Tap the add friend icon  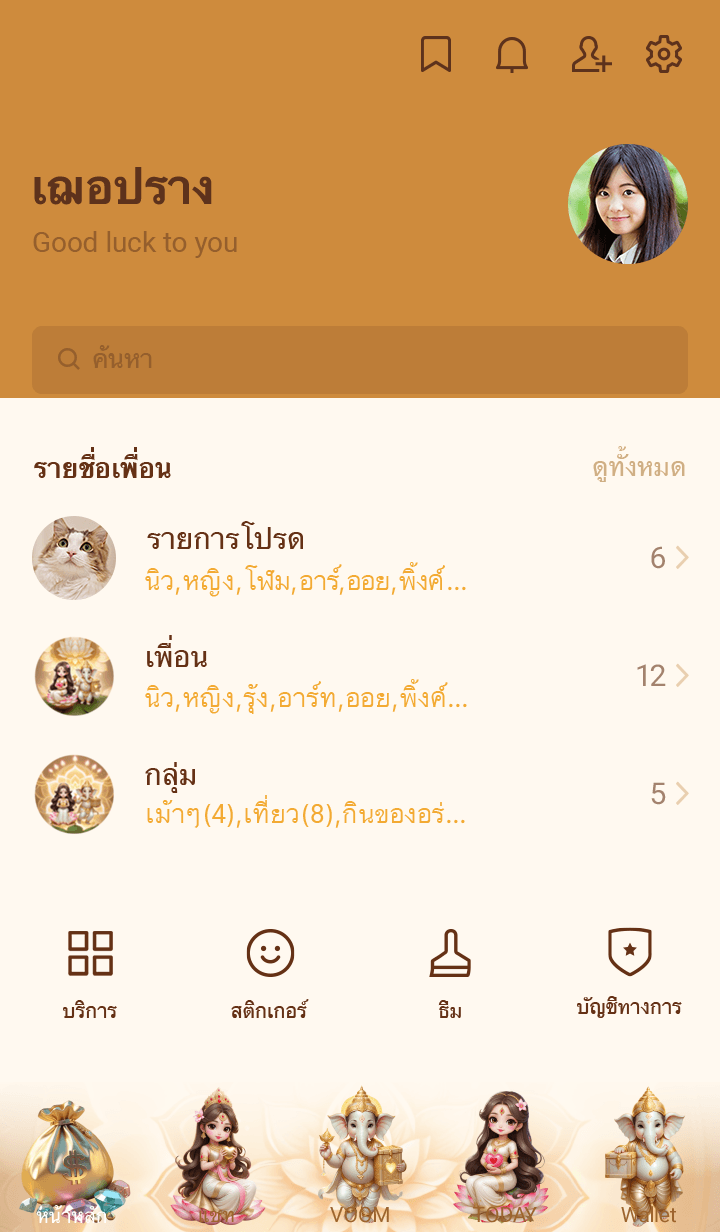pyautogui.click(x=590, y=55)
